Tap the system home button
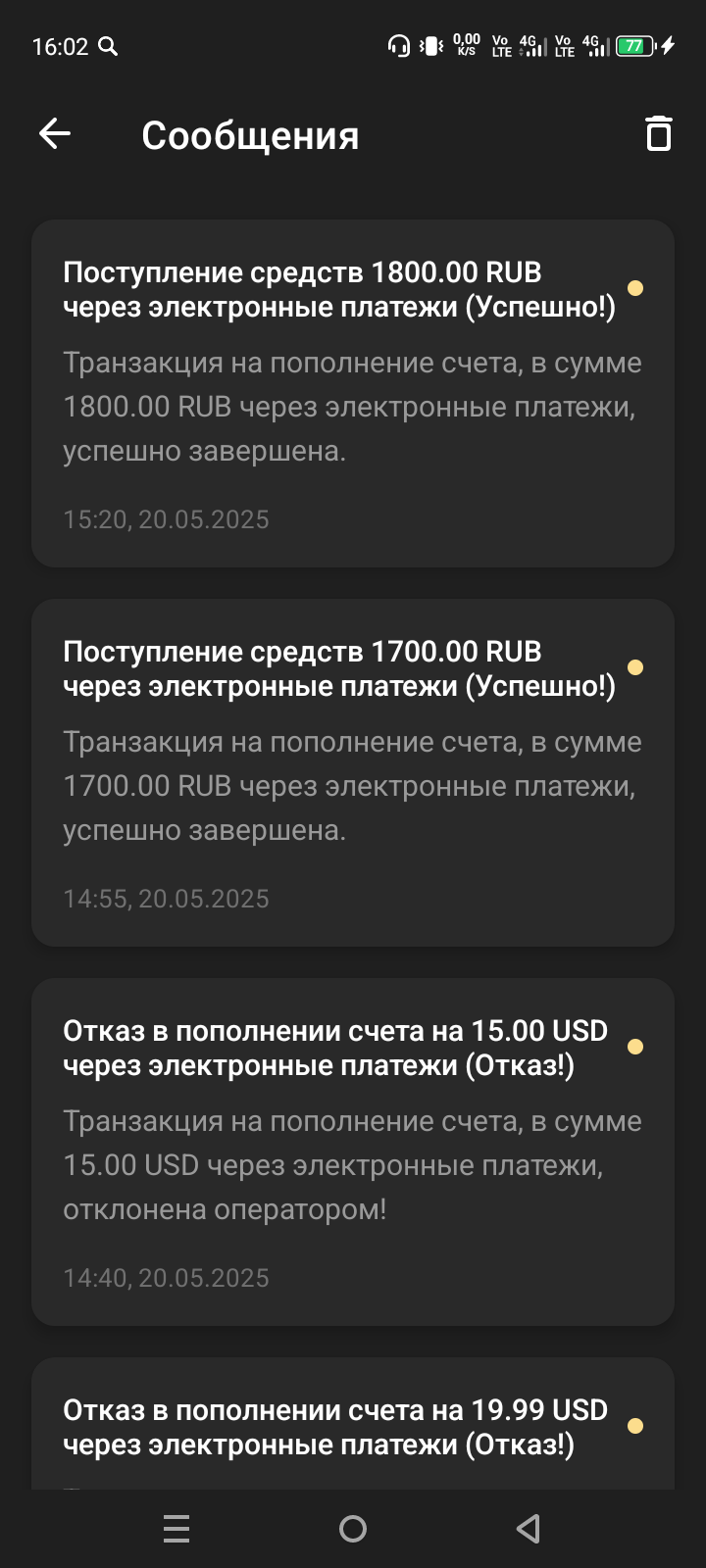This screenshot has height=1568, width=706. coord(352,1529)
